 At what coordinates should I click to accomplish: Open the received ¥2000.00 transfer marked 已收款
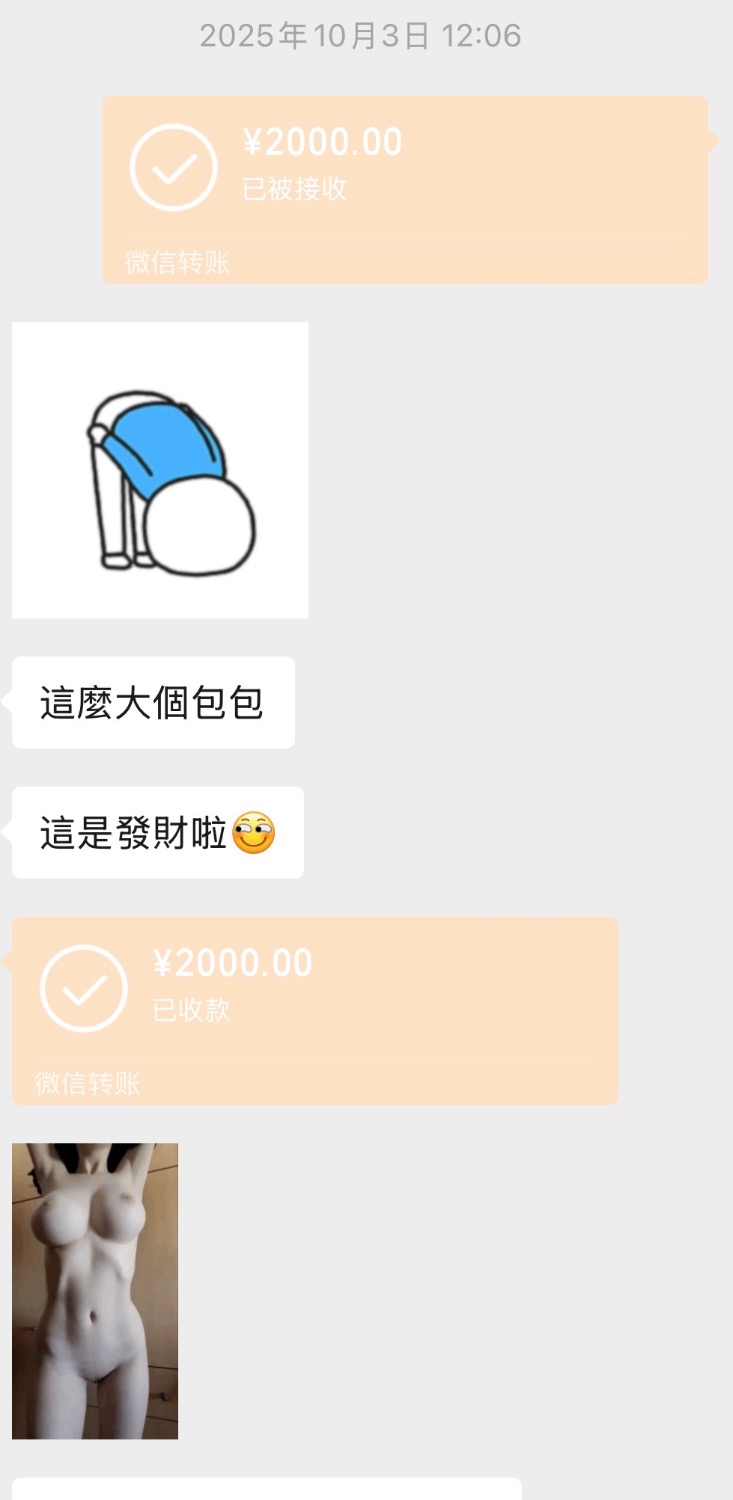[x=315, y=1011]
